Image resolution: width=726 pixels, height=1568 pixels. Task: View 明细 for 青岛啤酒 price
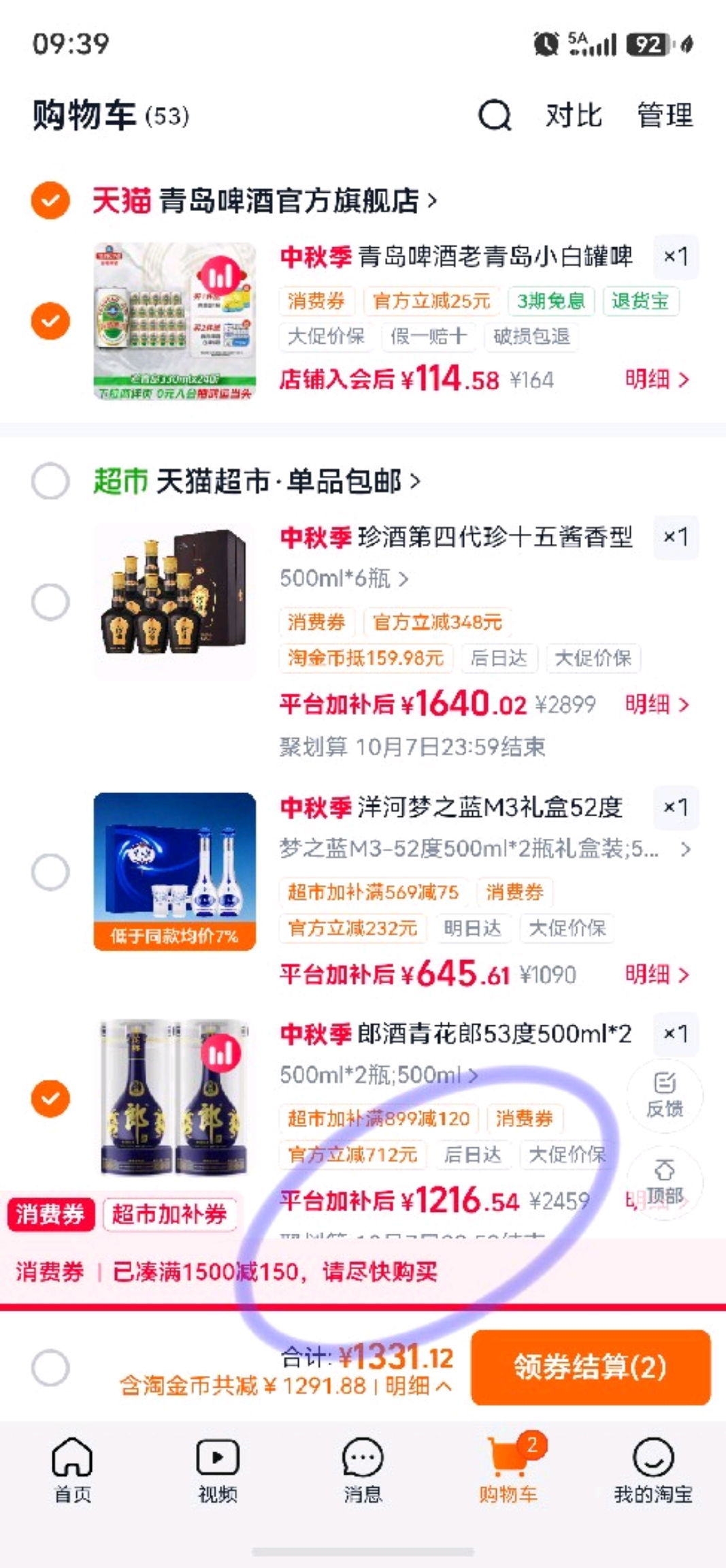point(657,379)
